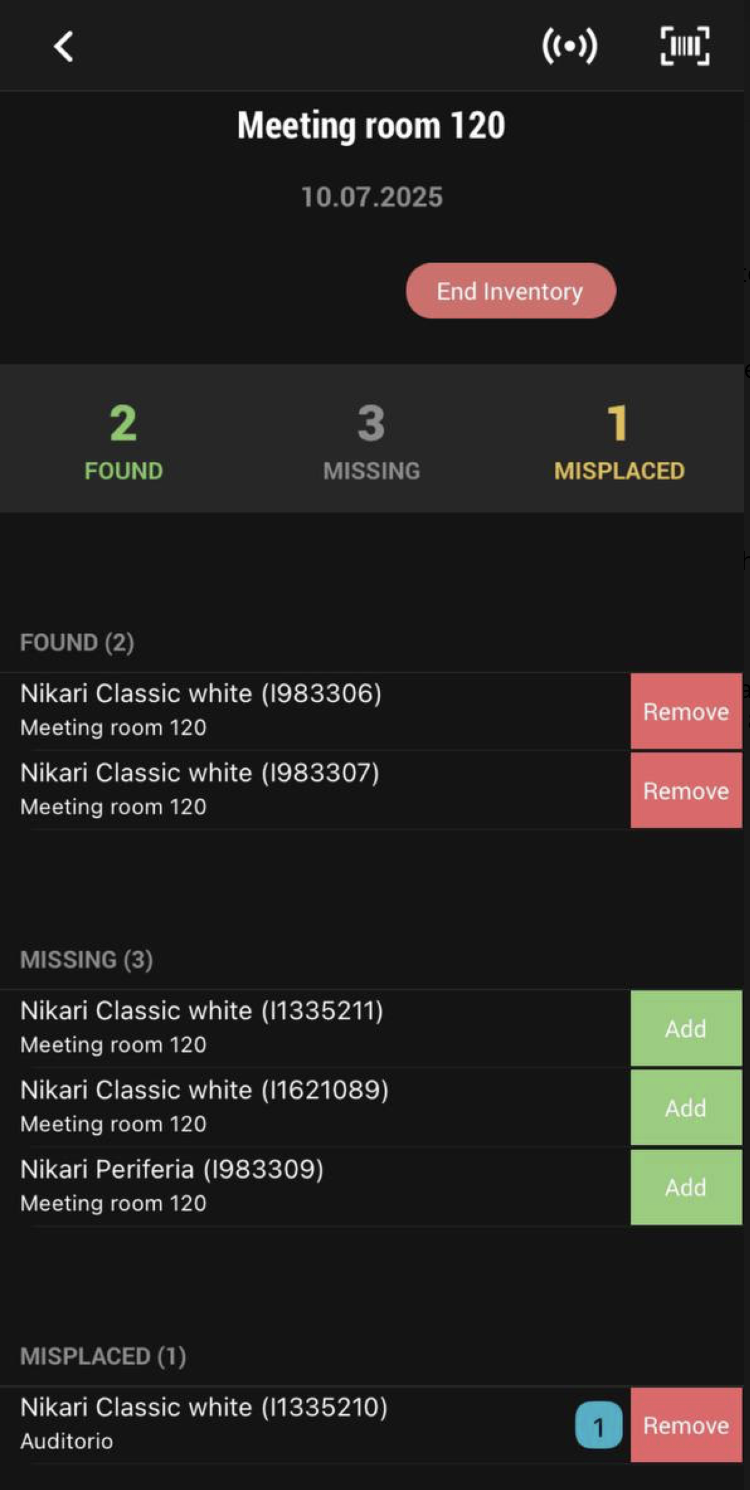Tap the End Inventory button
Viewport: 750px width, 1490px height.
pos(510,291)
